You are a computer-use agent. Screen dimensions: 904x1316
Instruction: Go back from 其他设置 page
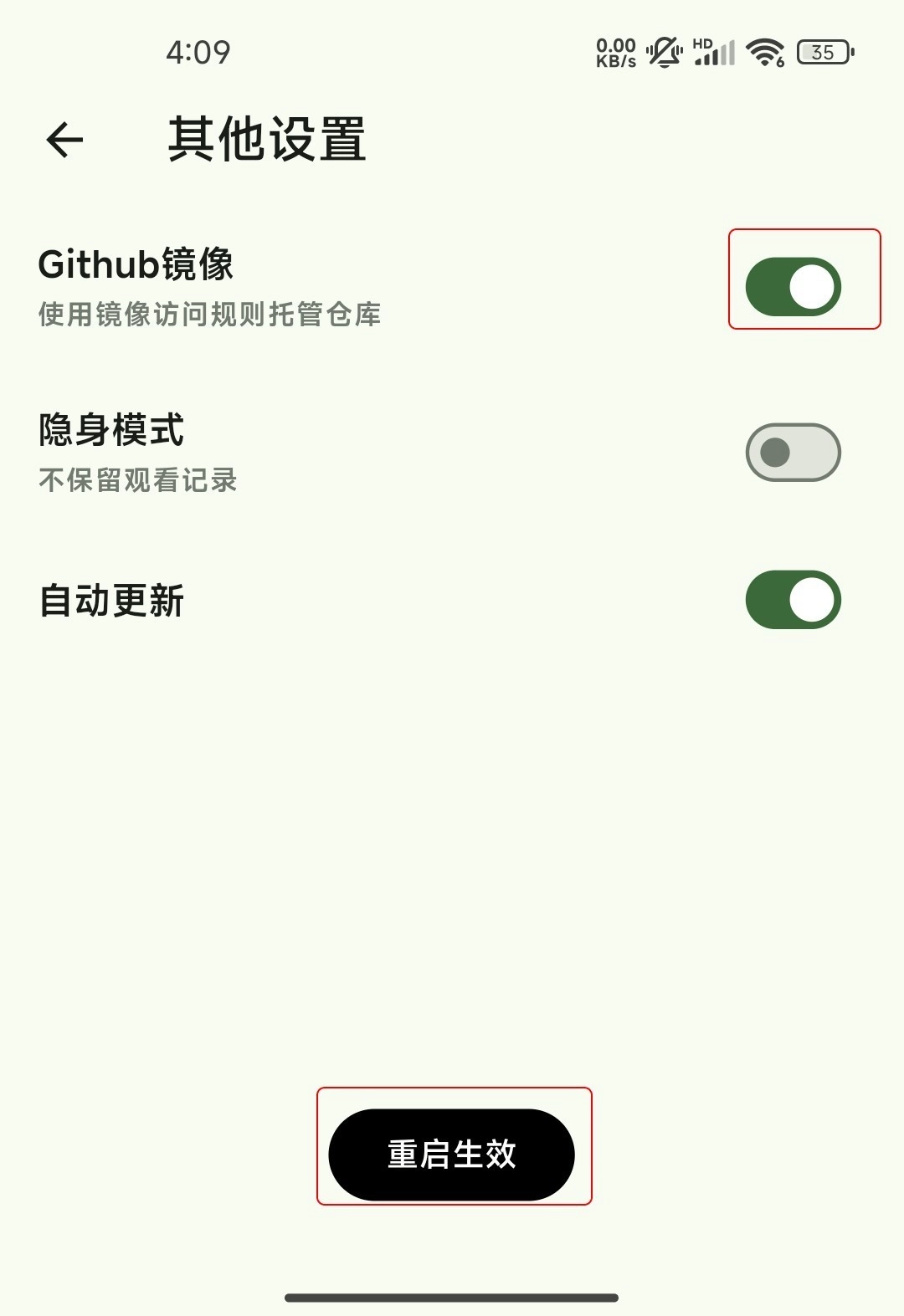pos(65,140)
